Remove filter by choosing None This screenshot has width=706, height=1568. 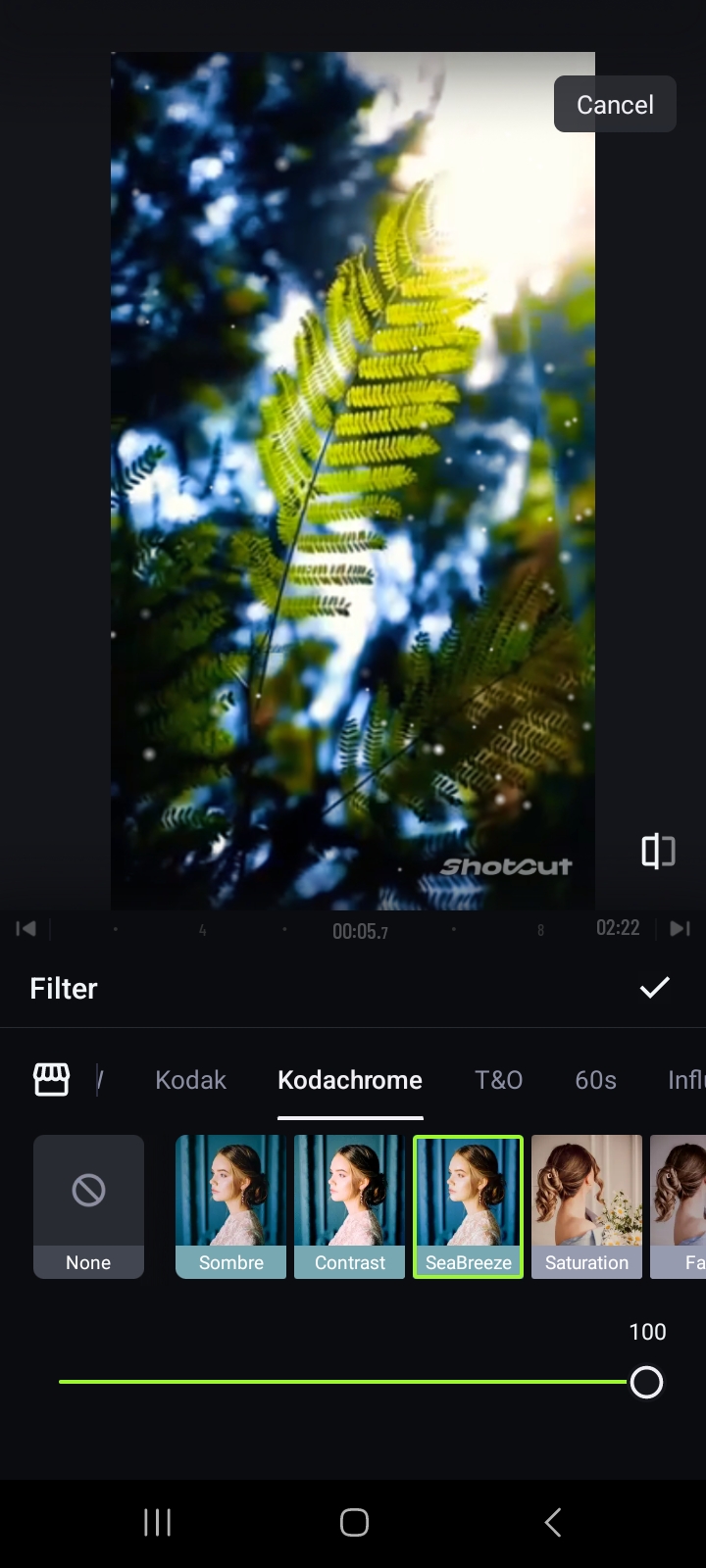tap(88, 1206)
